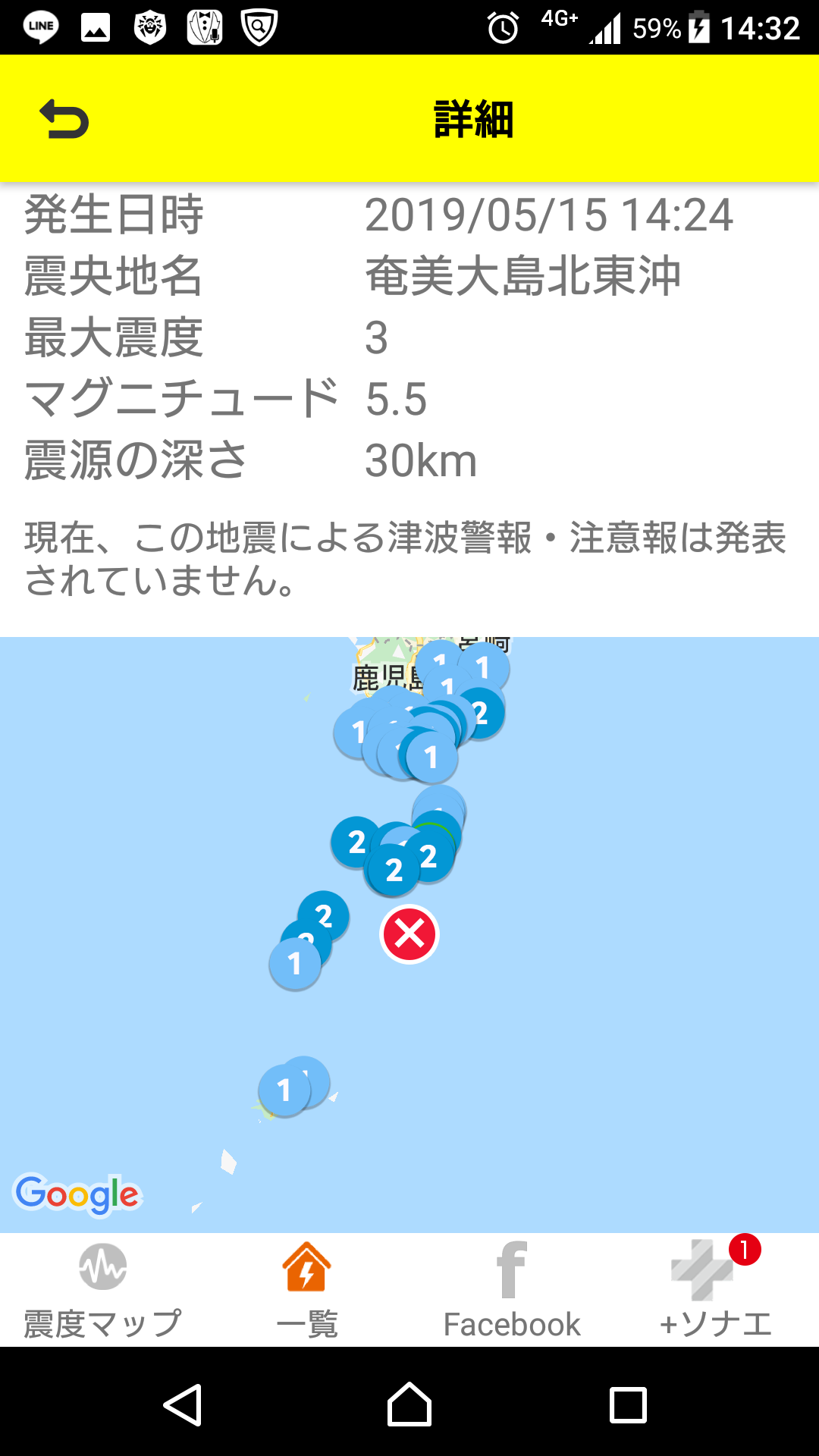Open the 一覧 list tab

pyautogui.click(x=307, y=1291)
